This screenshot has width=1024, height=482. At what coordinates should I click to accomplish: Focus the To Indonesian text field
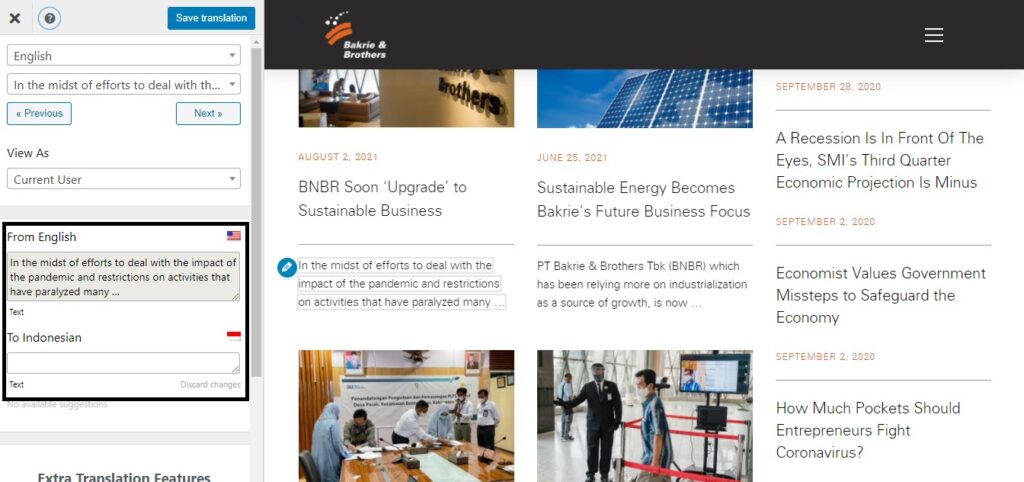point(123,362)
